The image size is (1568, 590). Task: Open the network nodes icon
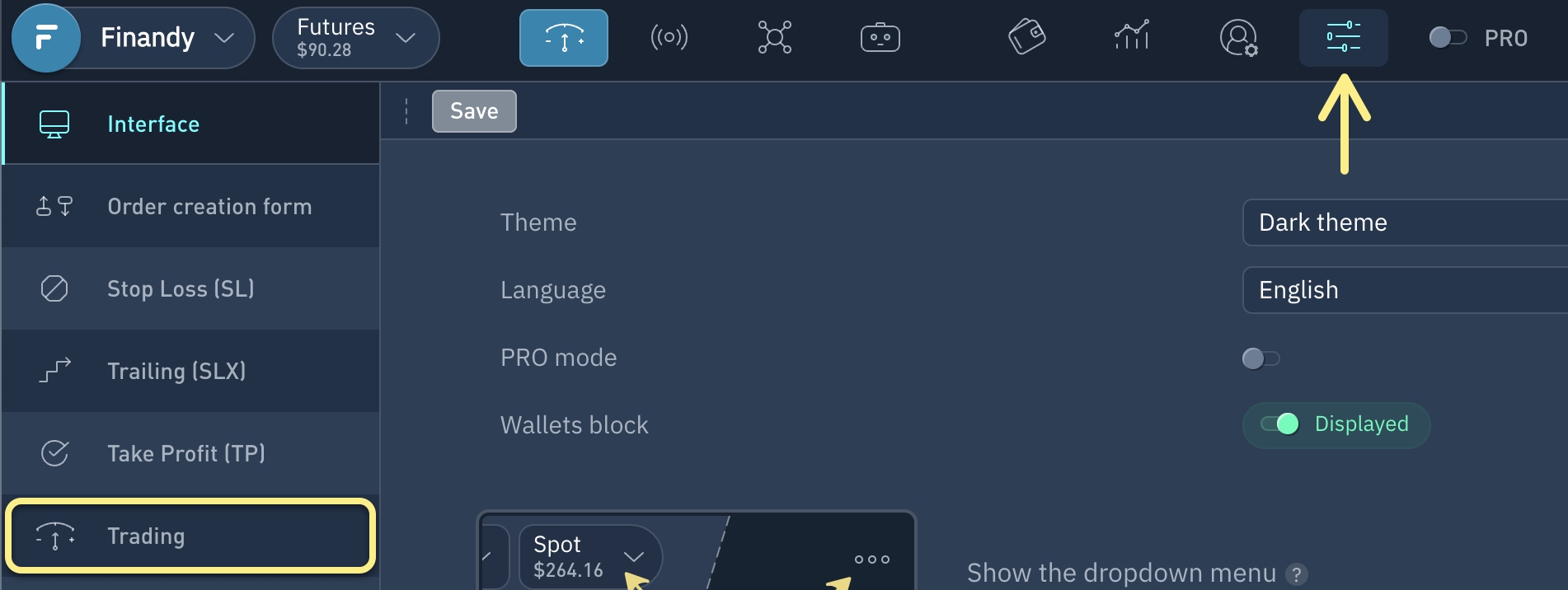tap(774, 38)
